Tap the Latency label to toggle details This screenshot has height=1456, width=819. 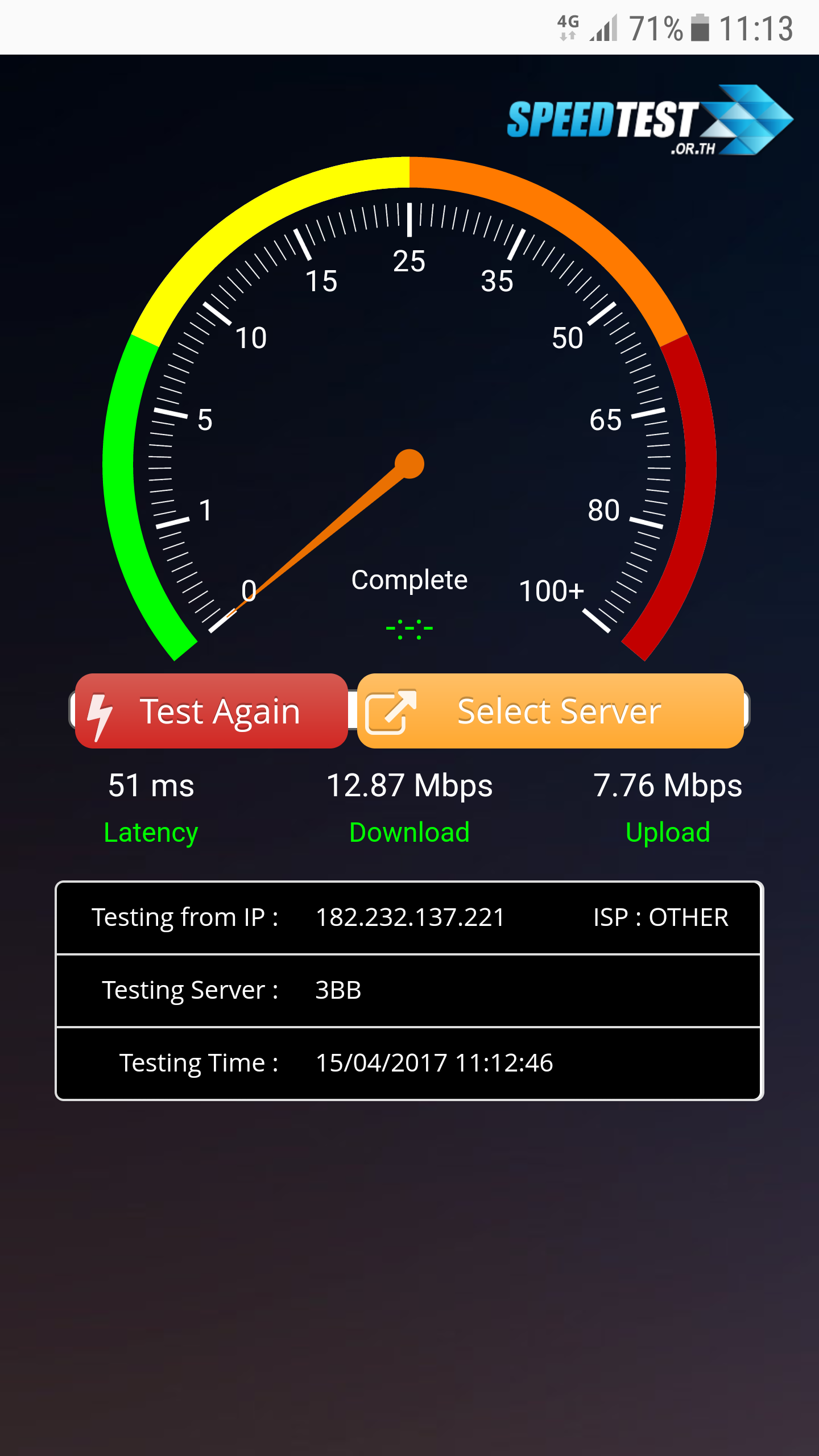pyautogui.click(x=150, y=832)
